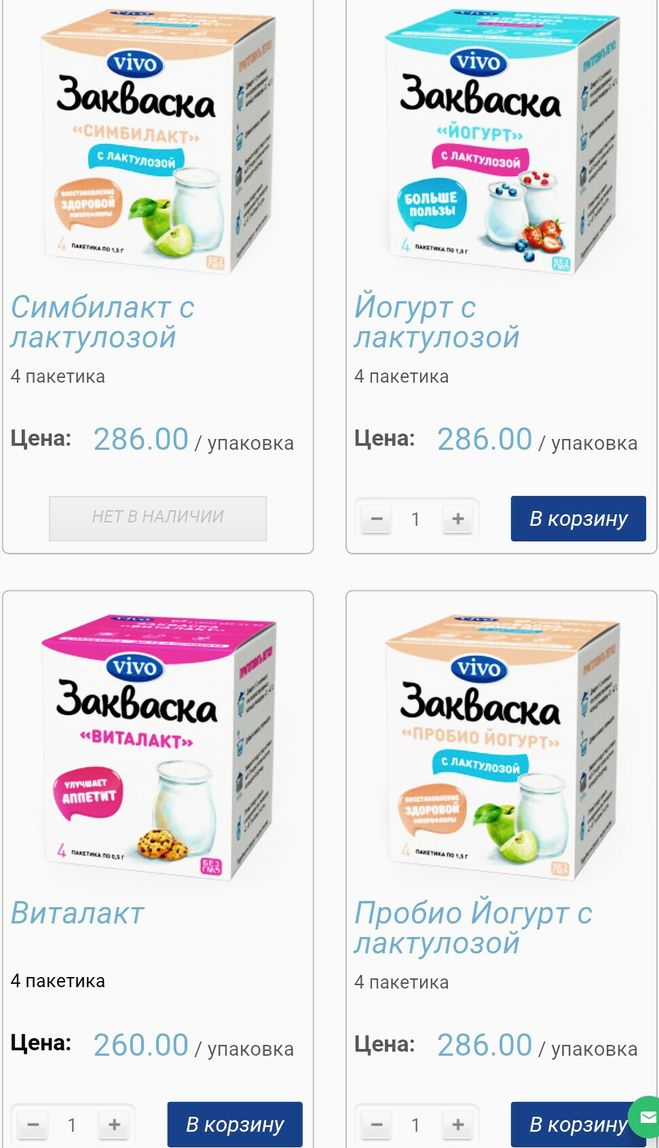View the Пробио Йогурт package image
Screen dimensions: 659x1148
[501, 748]
